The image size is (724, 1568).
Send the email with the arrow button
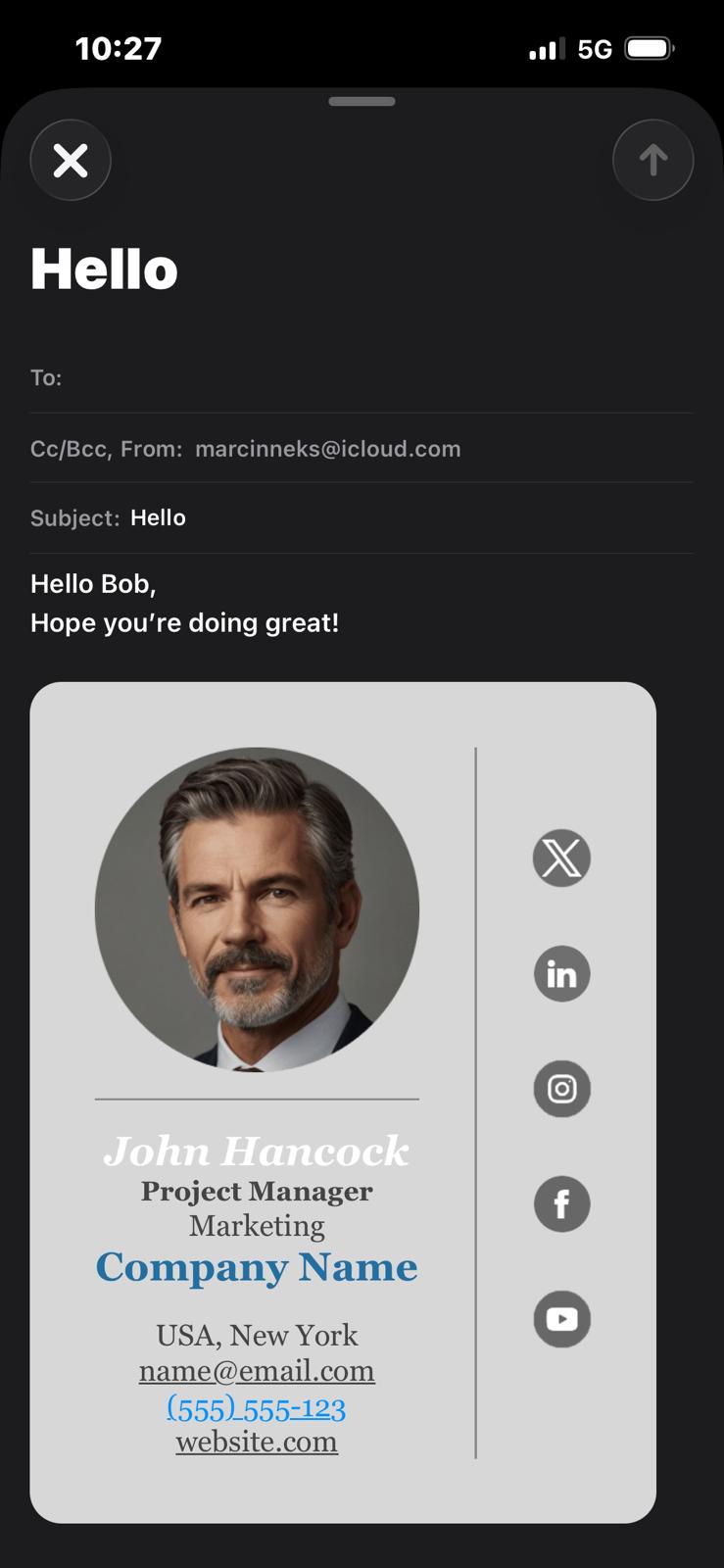652,161
